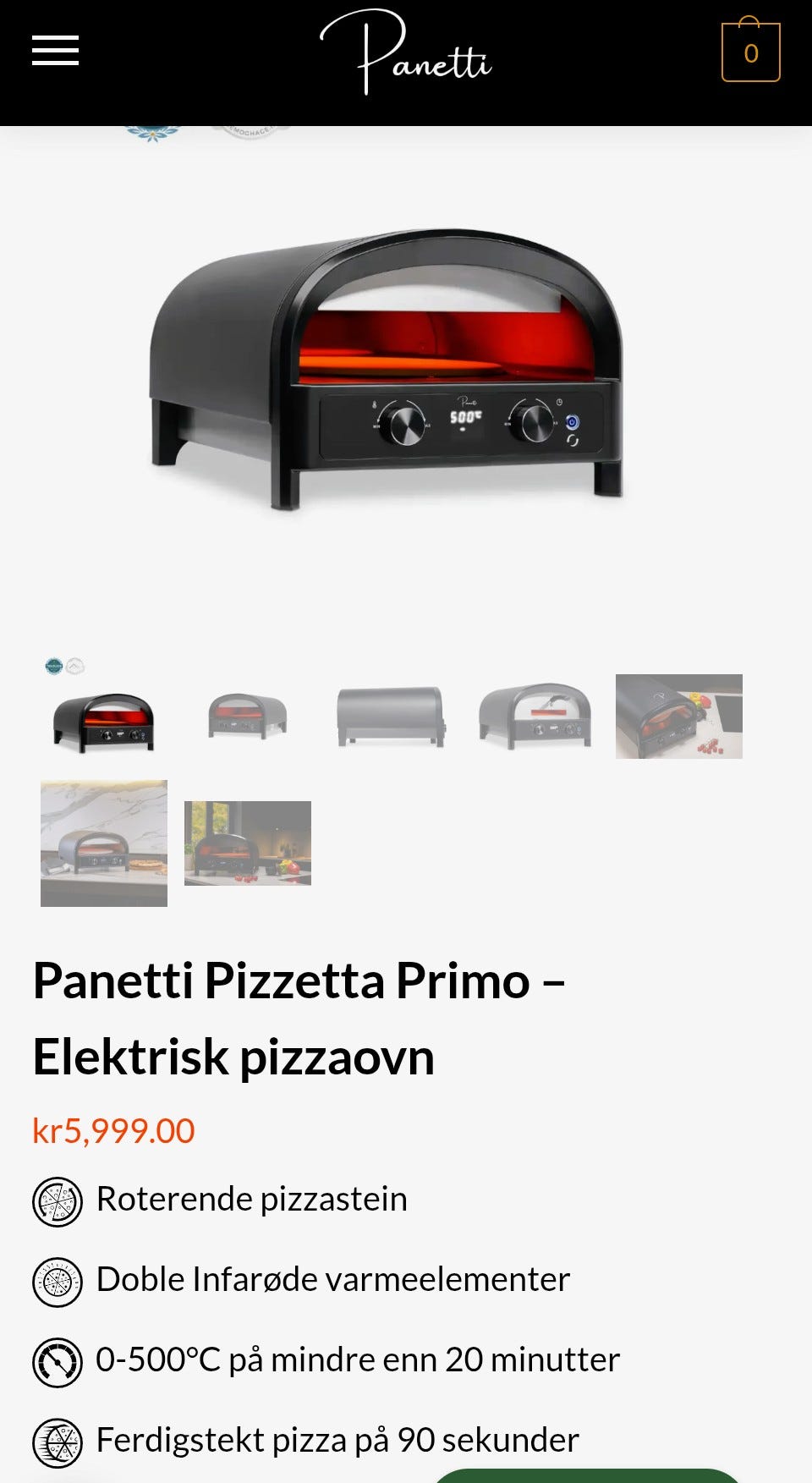This screenshot has width=812, height=1483.
Task: Select the fifth thumbnail with oven top view
Action: (678, 717)
